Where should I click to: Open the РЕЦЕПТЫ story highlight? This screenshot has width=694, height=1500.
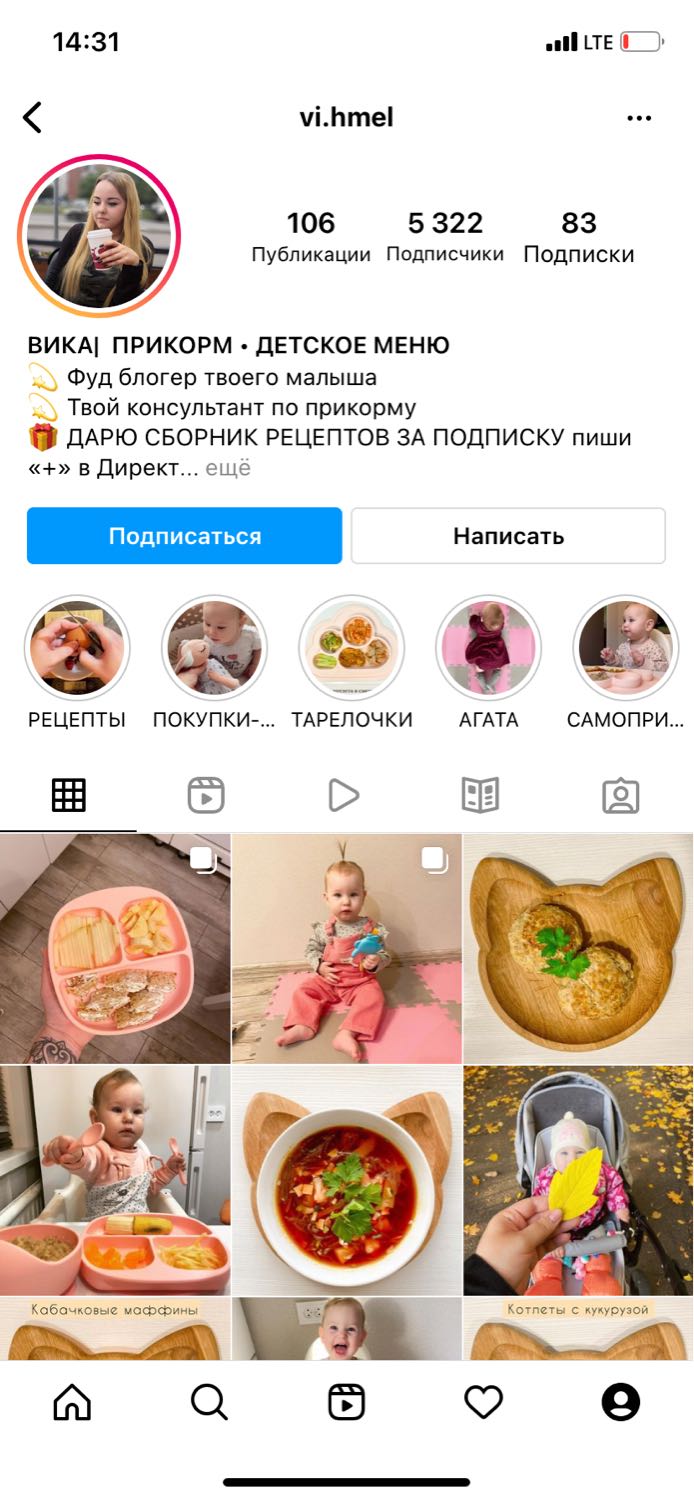(77, 648)
